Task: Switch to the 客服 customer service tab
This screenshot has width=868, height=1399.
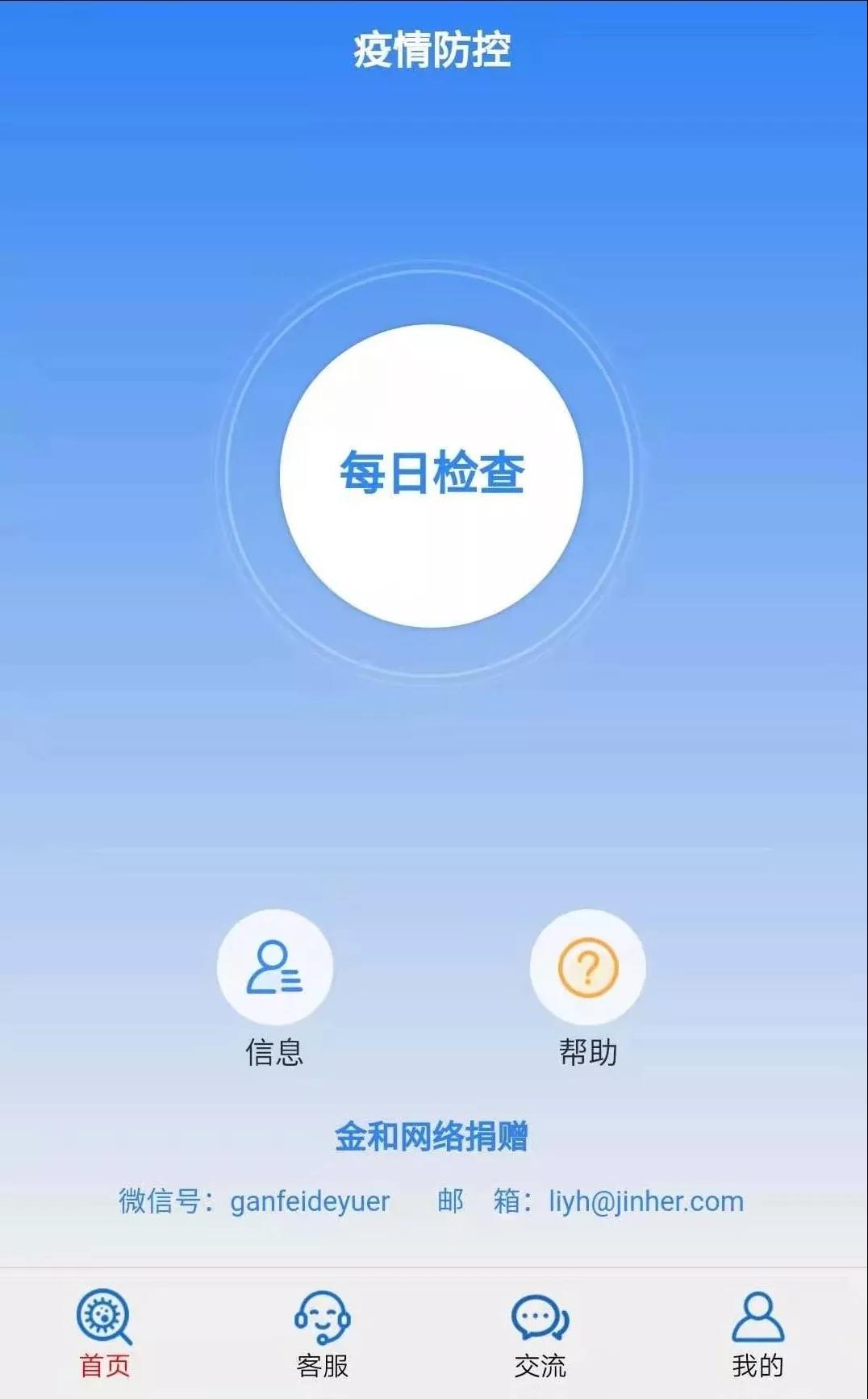Action: tap(322, 1334)
